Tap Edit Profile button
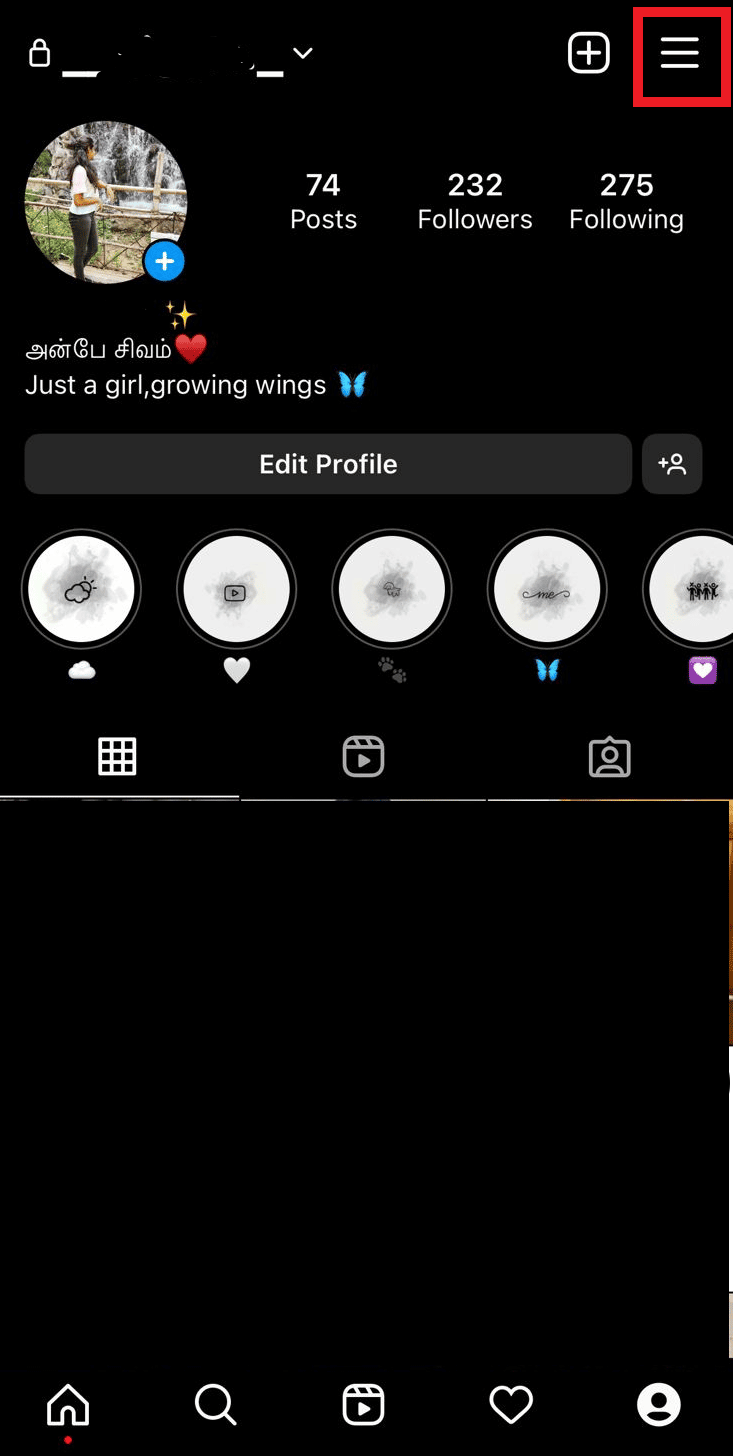The height and width of the screenshot is (1456, 740). coord(328,464)
